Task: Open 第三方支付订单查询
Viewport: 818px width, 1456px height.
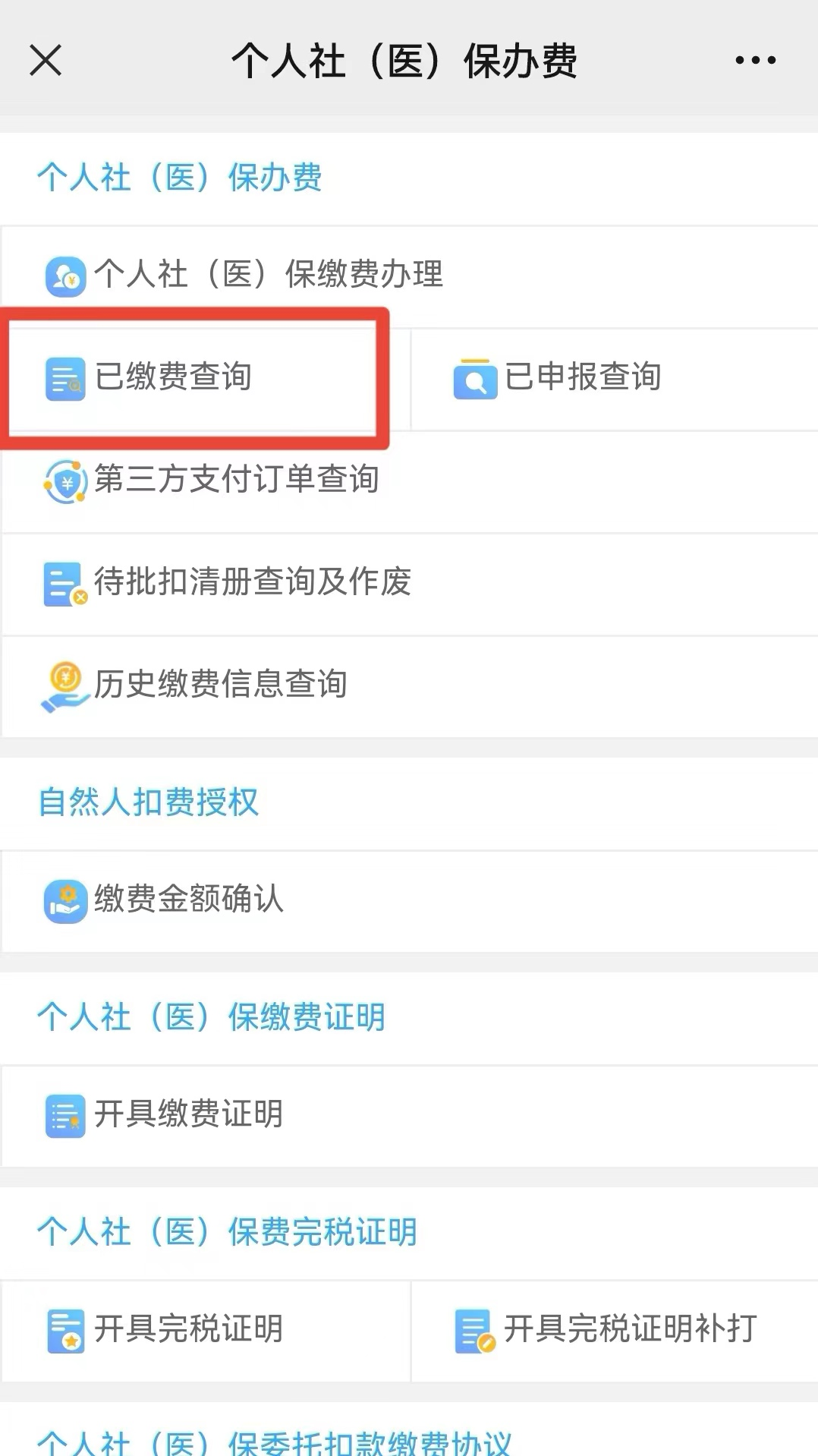Action: [235, 480]
